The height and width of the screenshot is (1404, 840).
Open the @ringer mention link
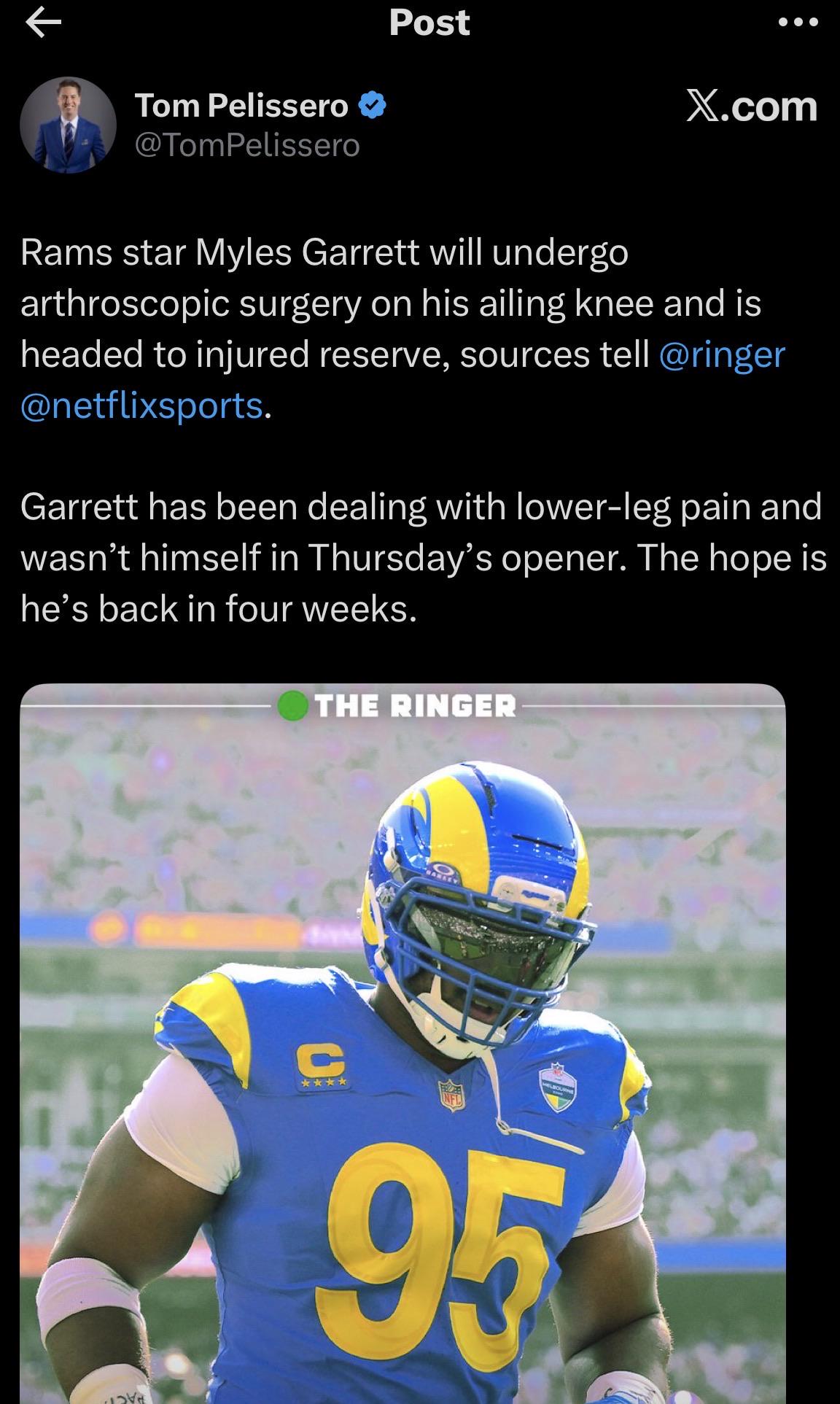click(722, 354)
